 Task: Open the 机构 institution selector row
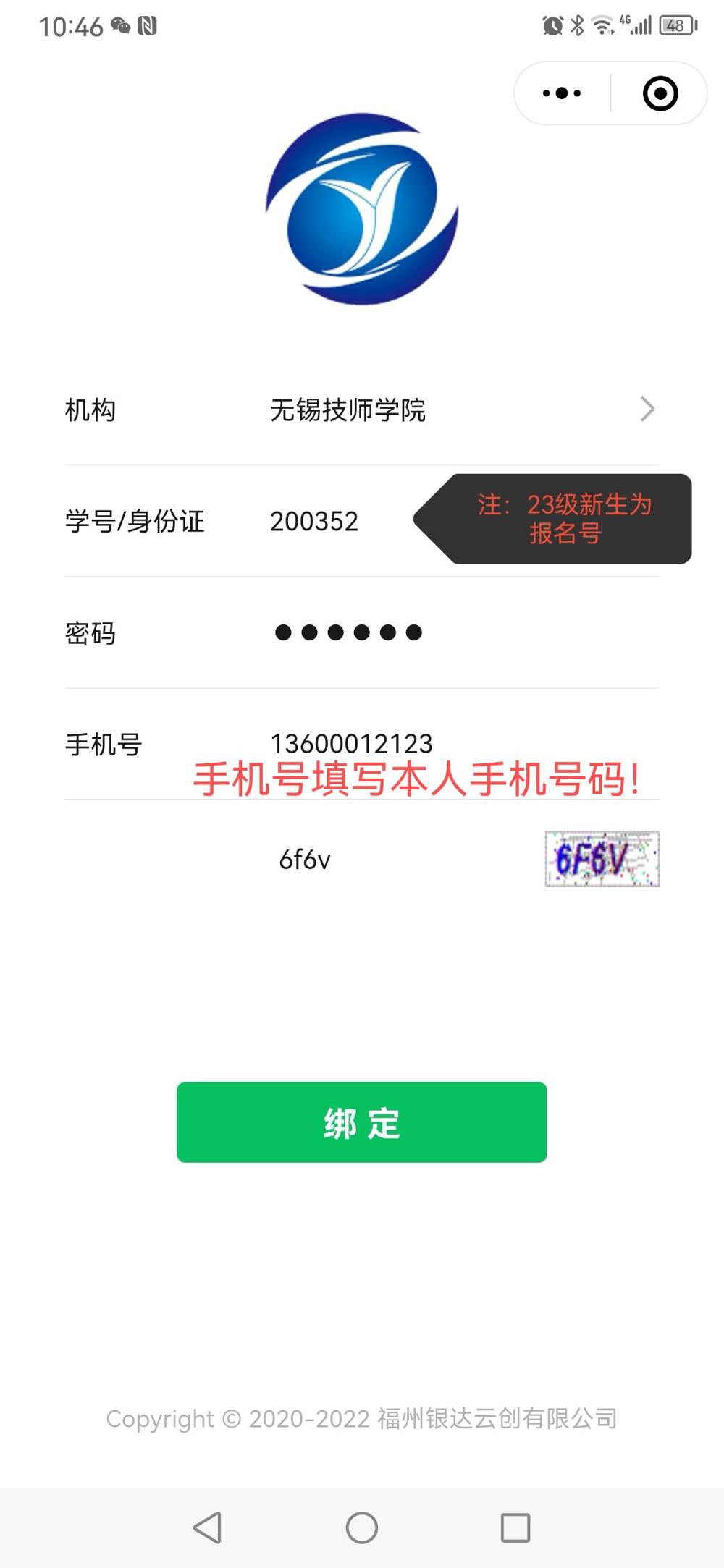[362, 410]
